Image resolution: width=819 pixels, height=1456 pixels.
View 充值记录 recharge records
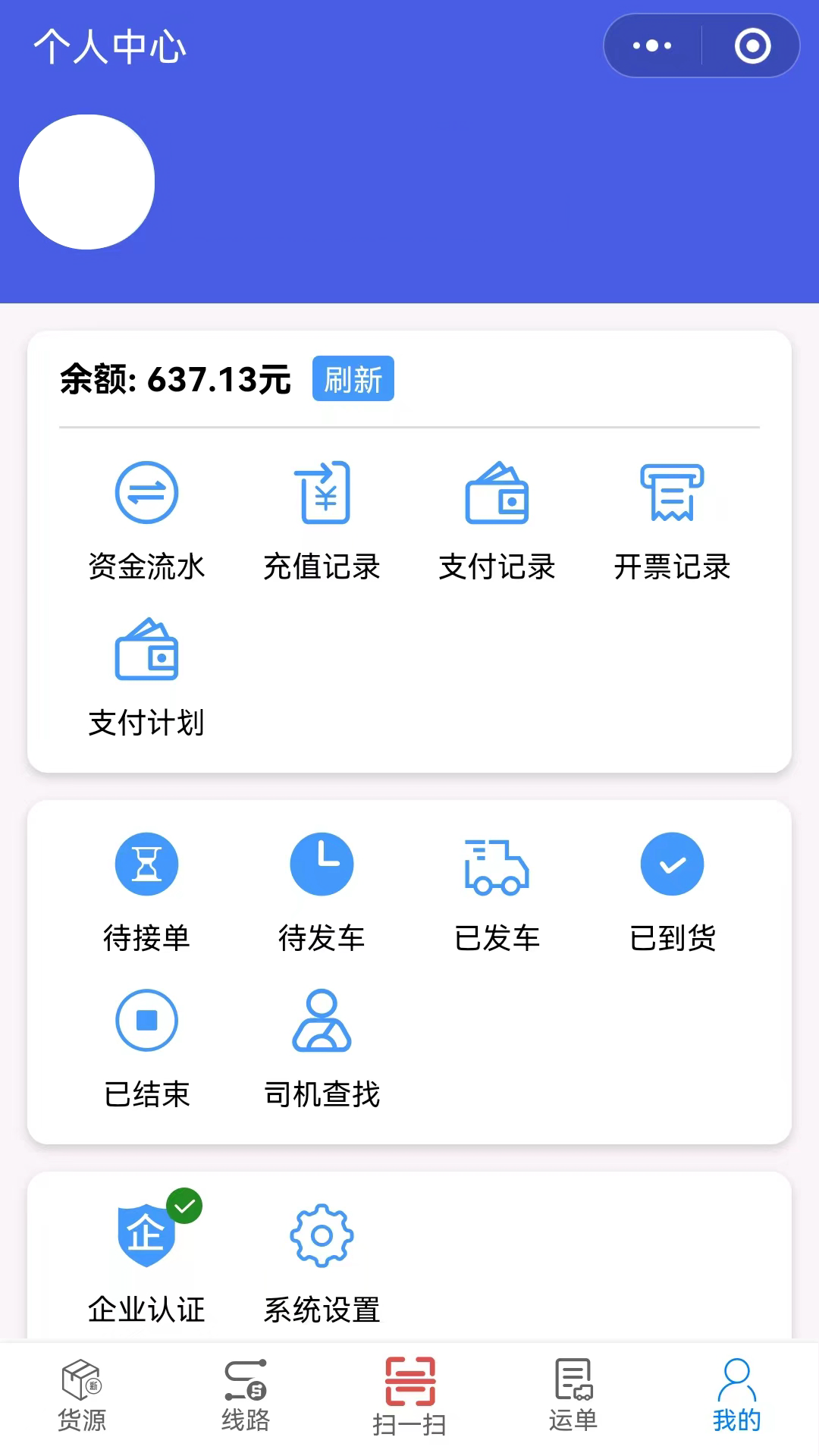click(322, 521)
